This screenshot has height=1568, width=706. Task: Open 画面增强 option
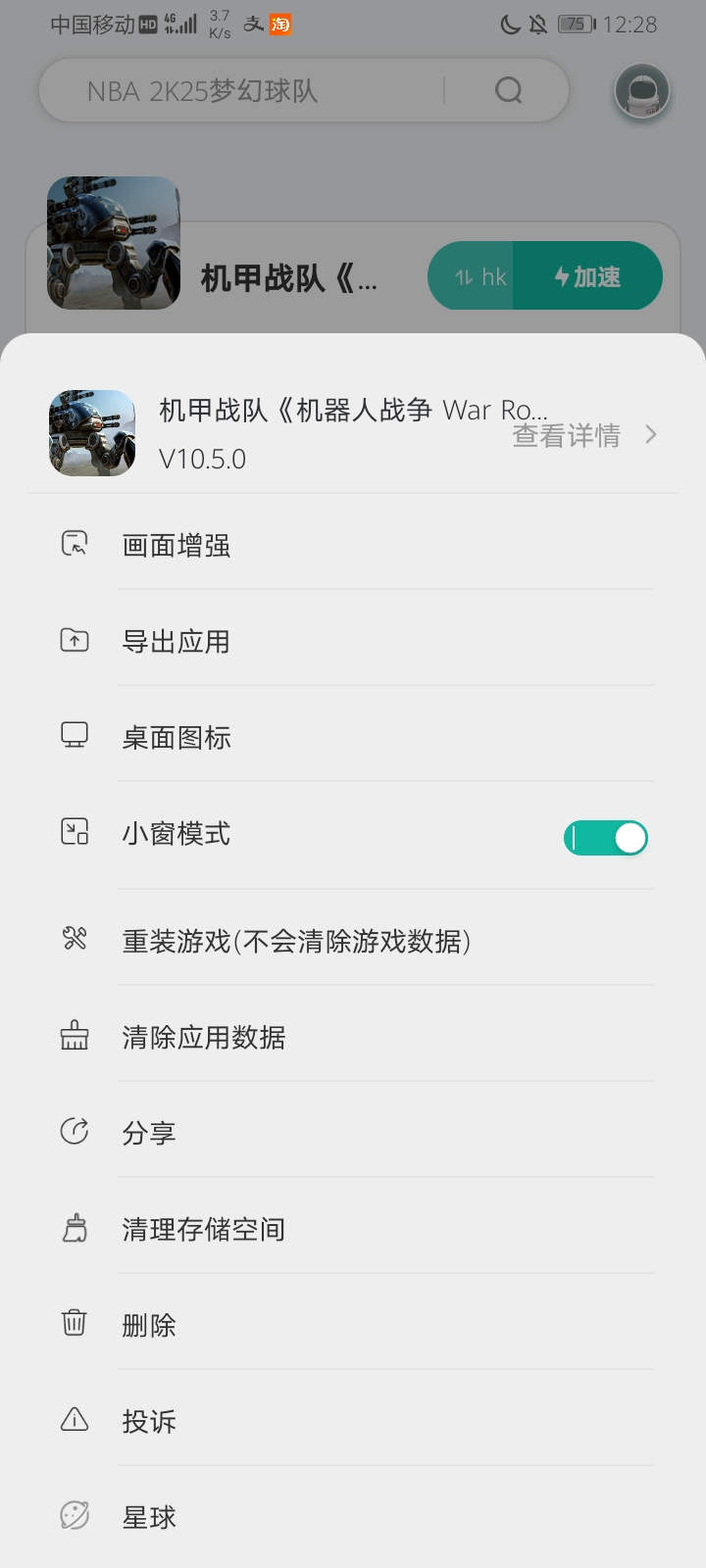click(x=176, y=546)
